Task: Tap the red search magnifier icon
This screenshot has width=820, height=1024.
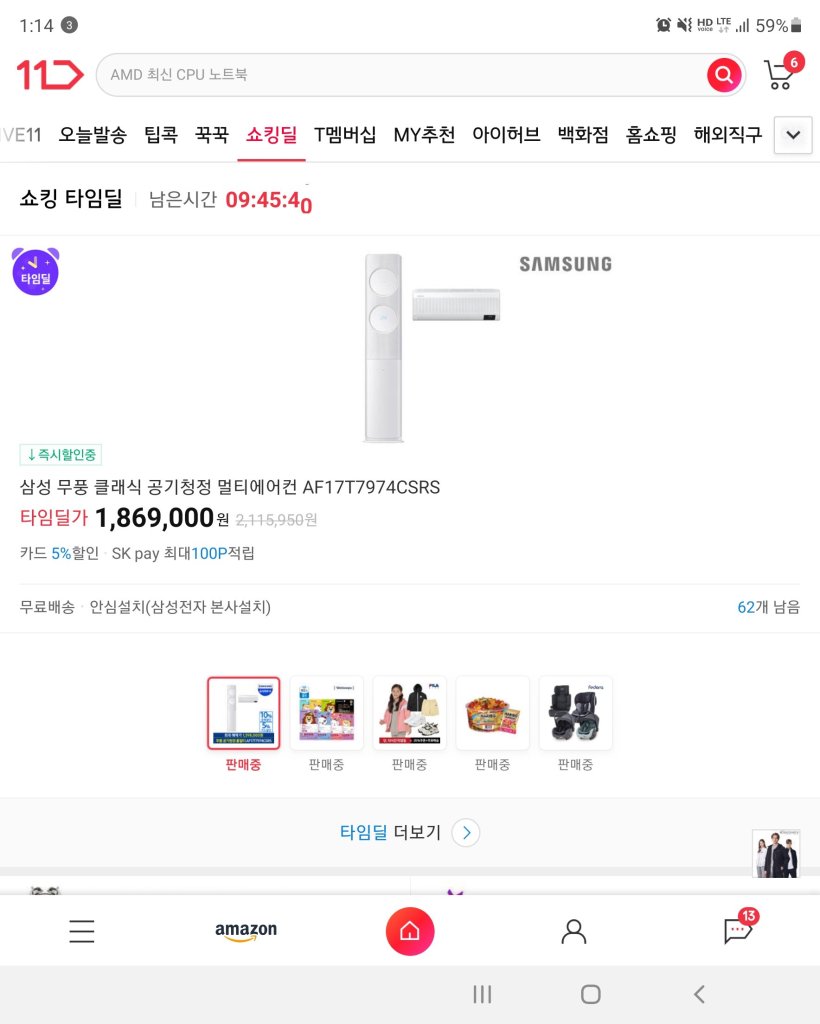Action: point(723,75)
